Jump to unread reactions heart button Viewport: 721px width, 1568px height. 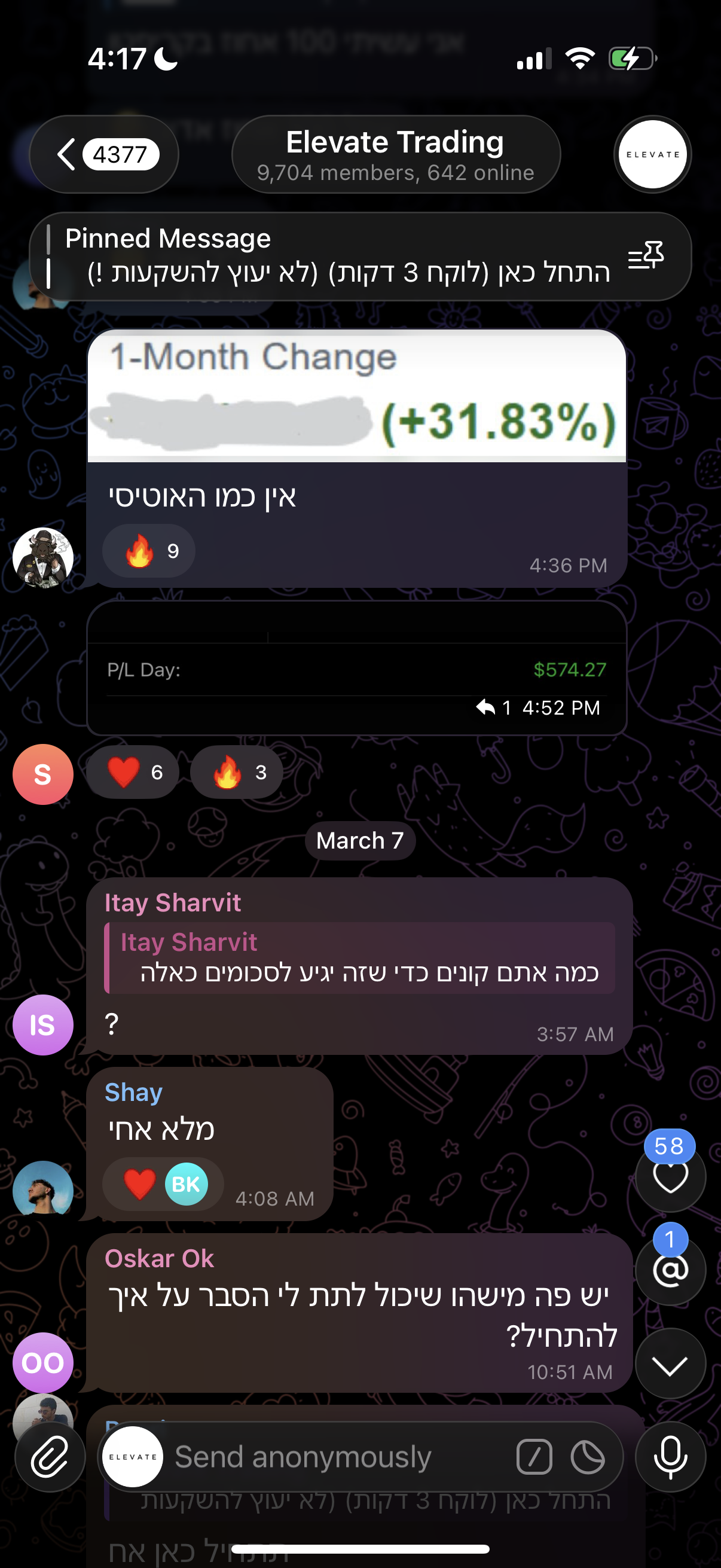coord(671,1176)
